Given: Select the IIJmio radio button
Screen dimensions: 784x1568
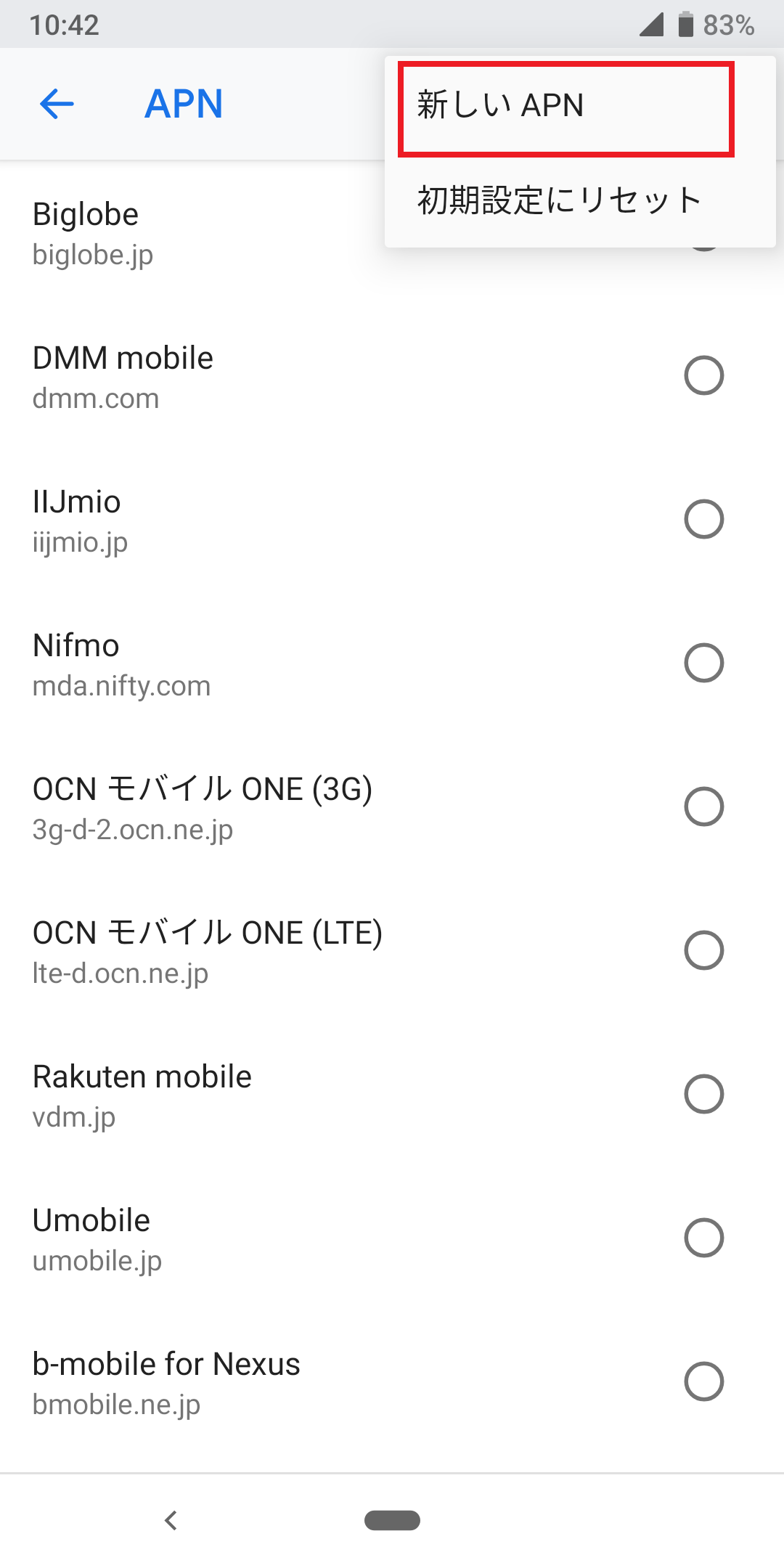Looking at the screenshot, I should [x=705, y=518].
